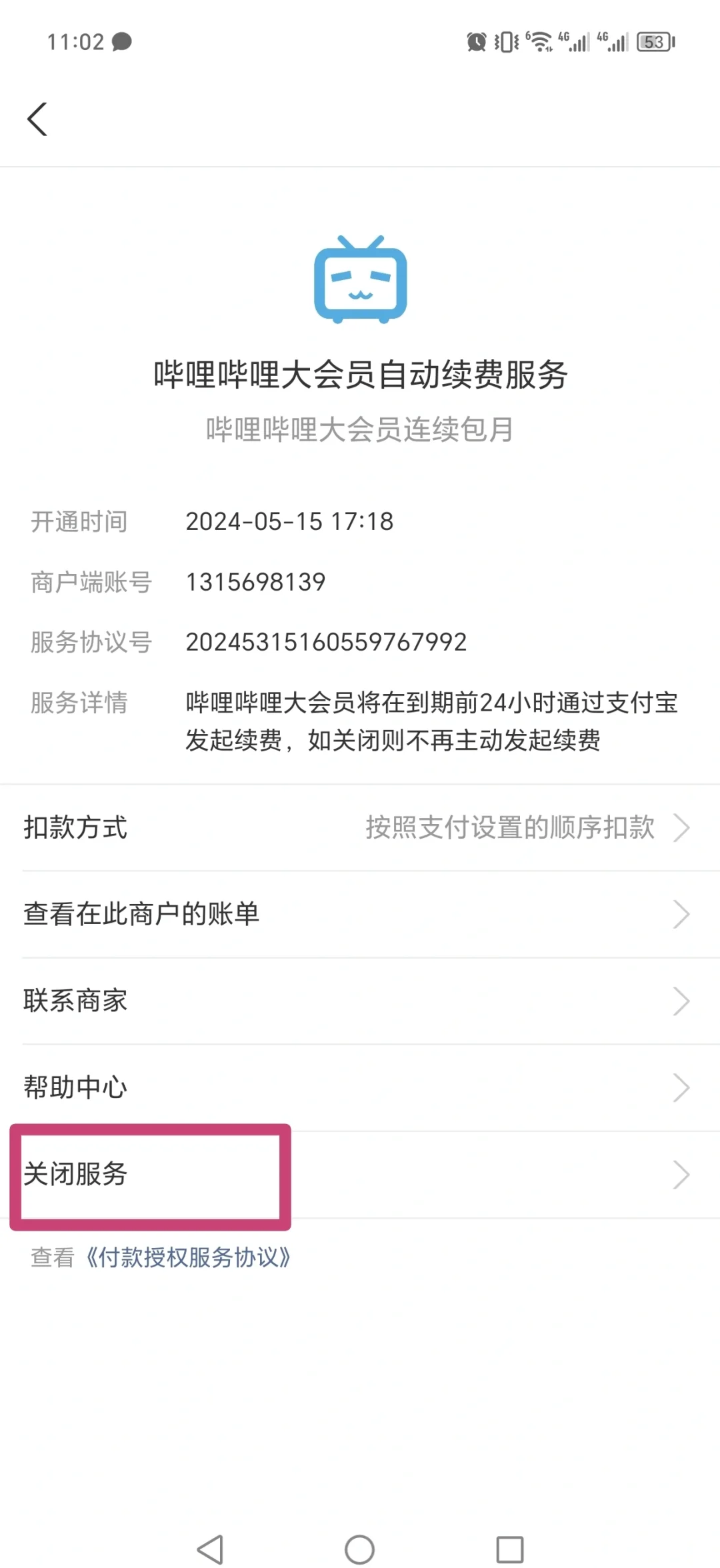The height and width of the screenshot is (1568, 720).
Task: View the 《付款授权服务协议》 link
Action: [189, 1257]
